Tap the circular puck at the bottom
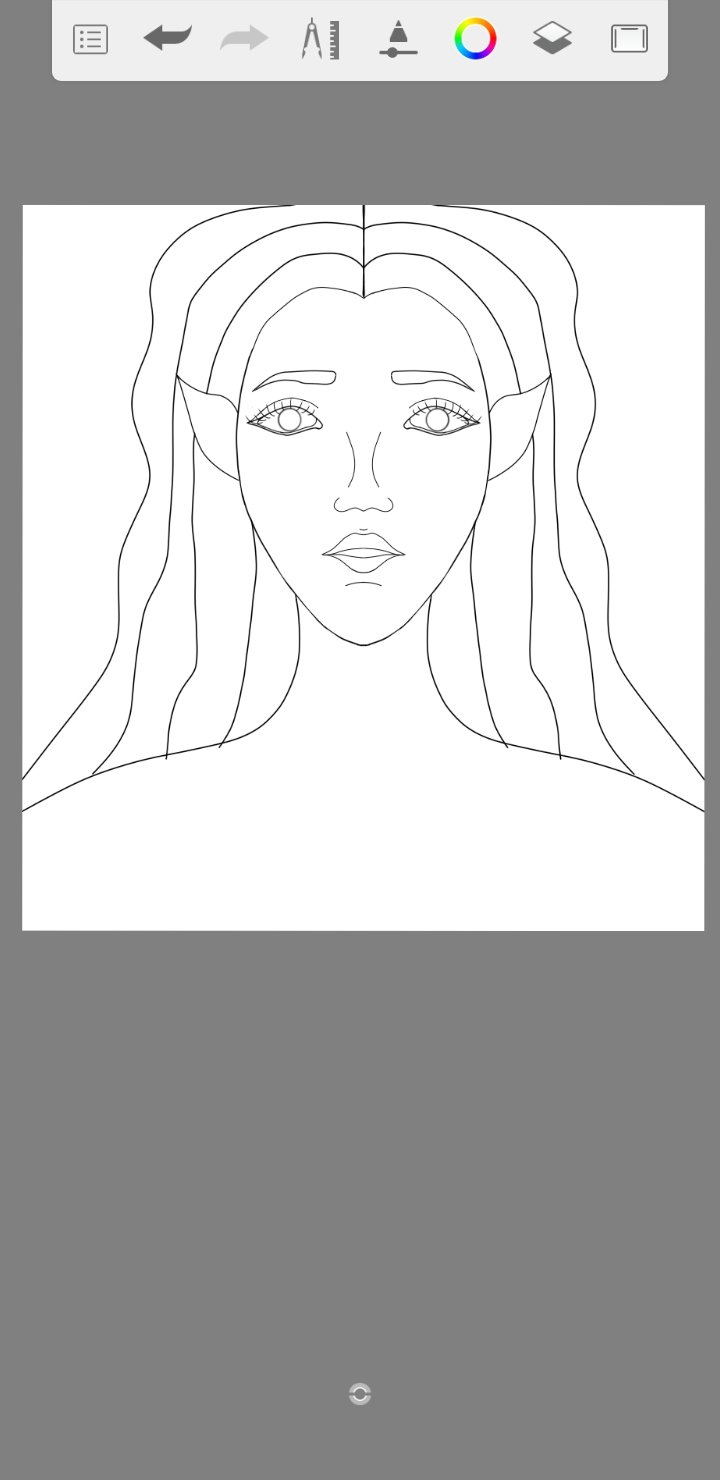 pos(360,1394)
